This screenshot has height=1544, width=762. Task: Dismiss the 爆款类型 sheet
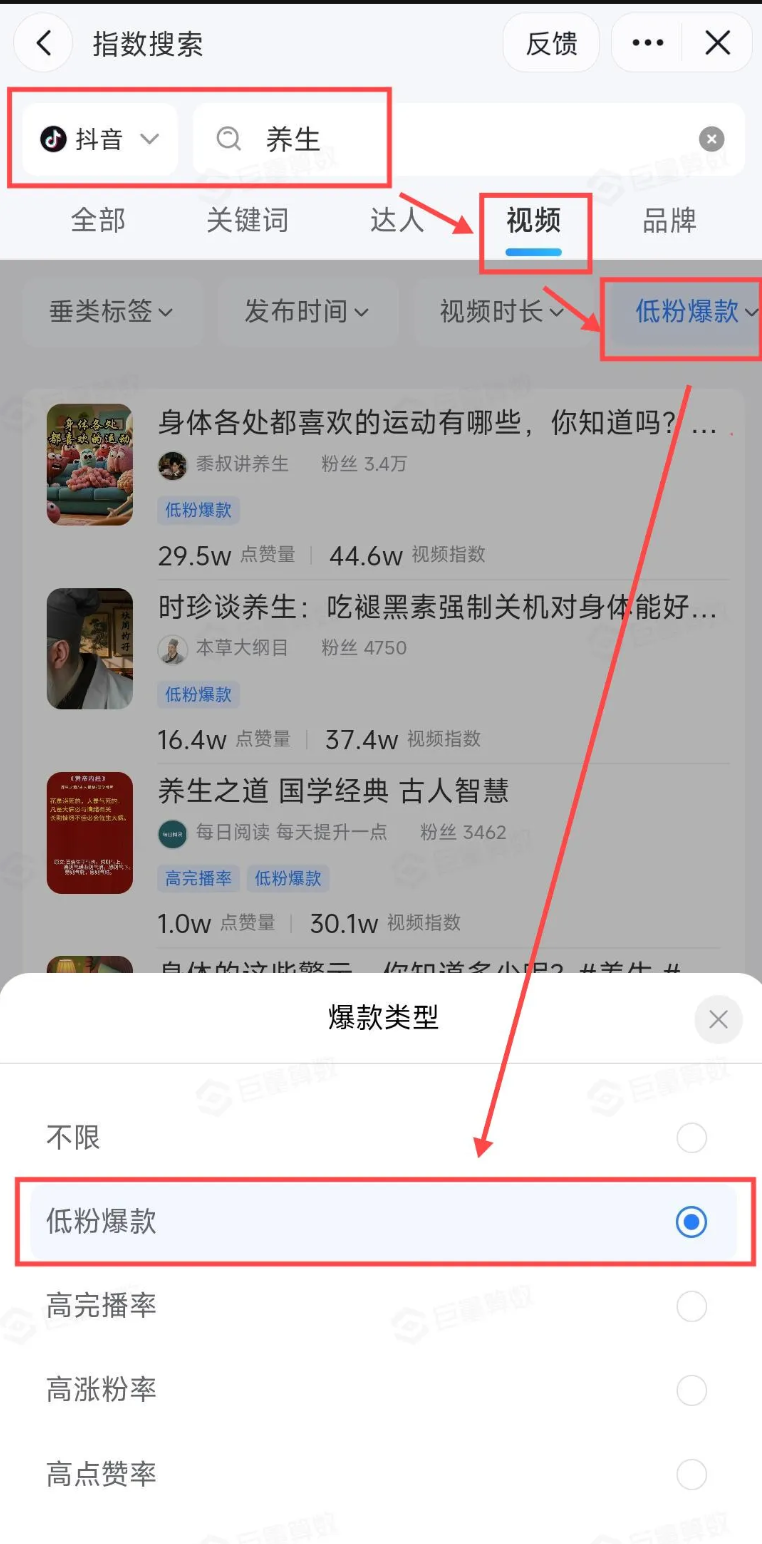[718, 1019]
